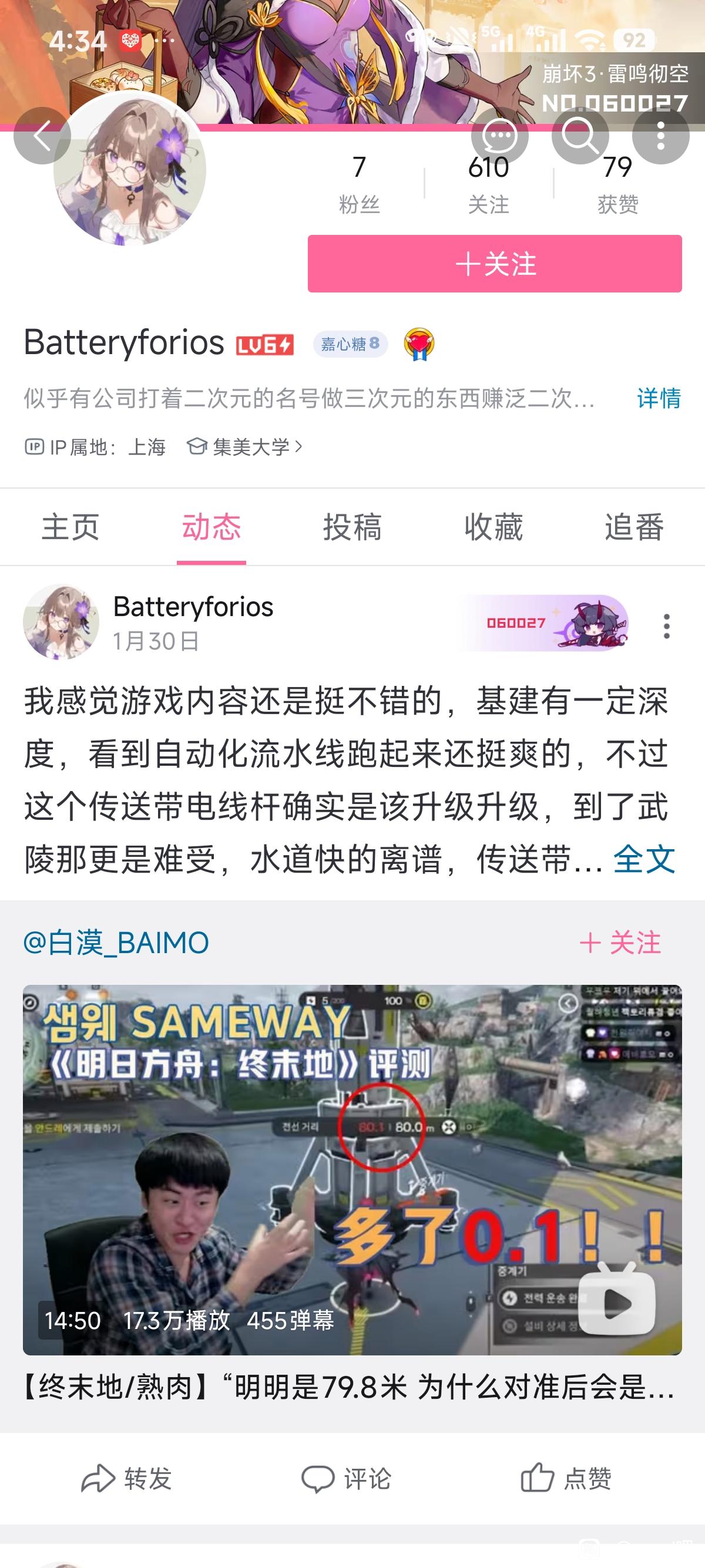
Task: Follow 白漠_BAIMO with the 关注 button
Action: tap(620, 943)
